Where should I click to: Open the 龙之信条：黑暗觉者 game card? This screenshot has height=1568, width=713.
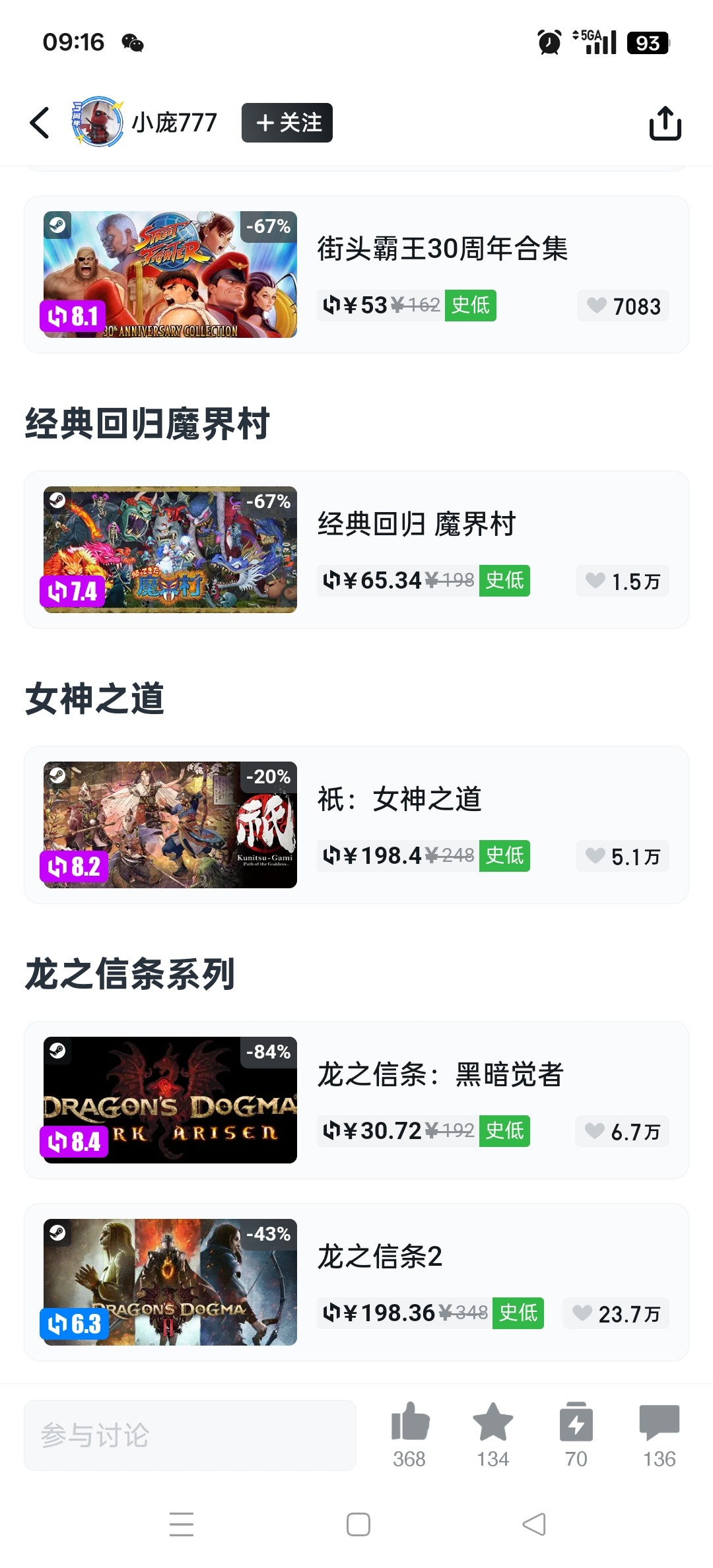pyautogui.click(x=356, y=1100)
